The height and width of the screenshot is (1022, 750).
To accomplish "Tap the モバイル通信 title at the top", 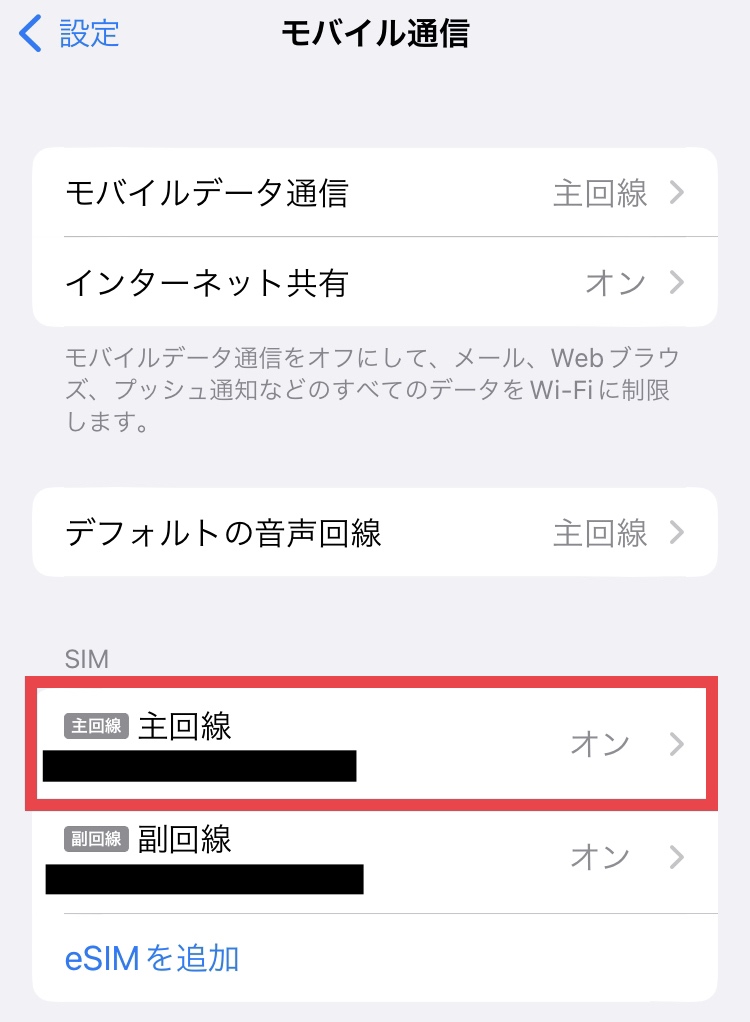I will pyautogui.click(x=375, y=33).
